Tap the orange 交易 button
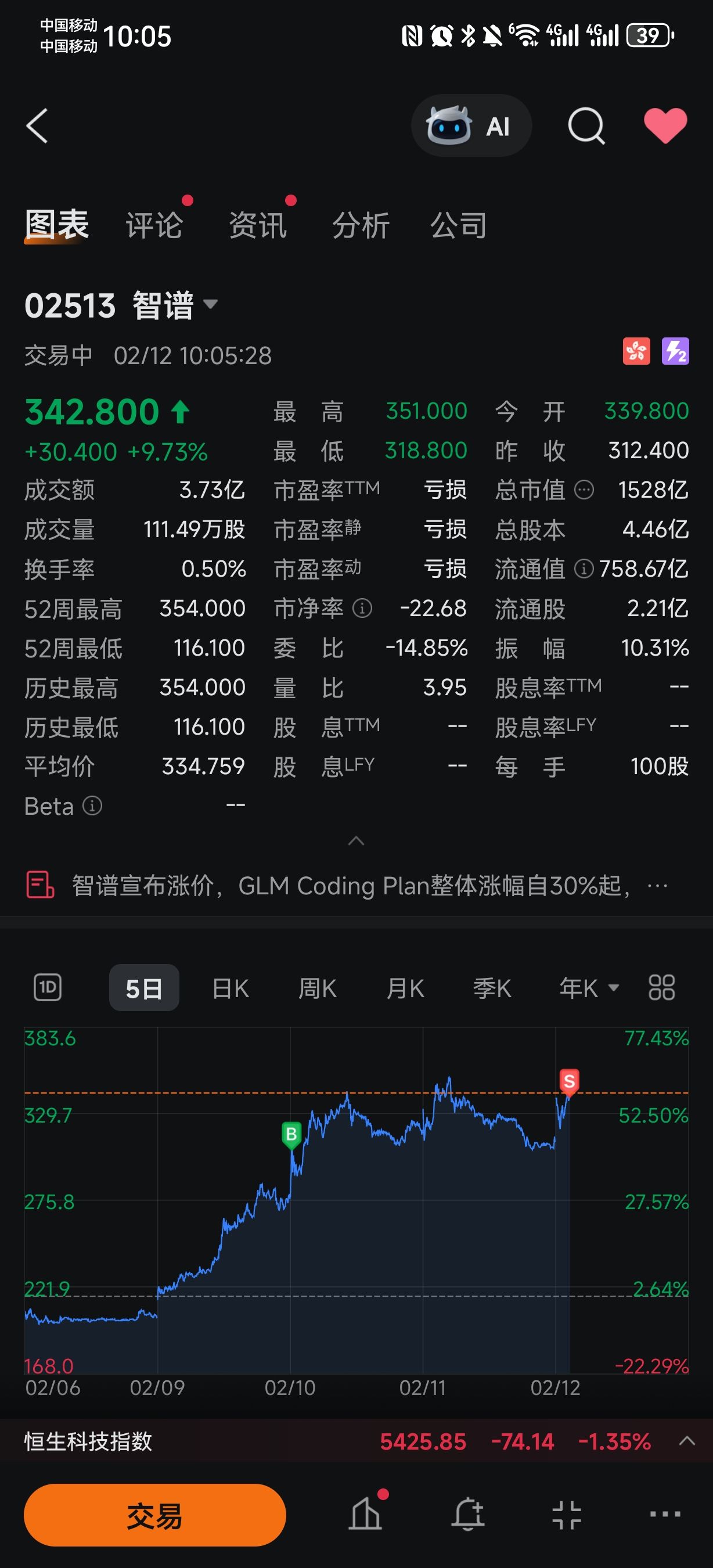The height and width of the screenshot is (1568, 713). tap(154, 1515)
